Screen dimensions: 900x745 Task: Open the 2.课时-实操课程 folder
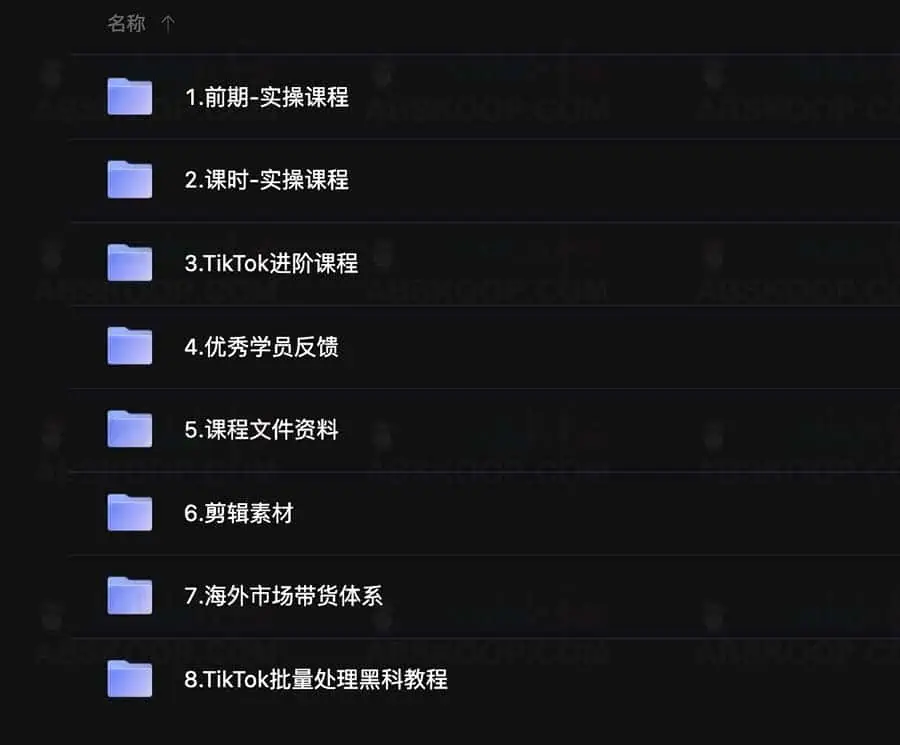tap(266, 180)
